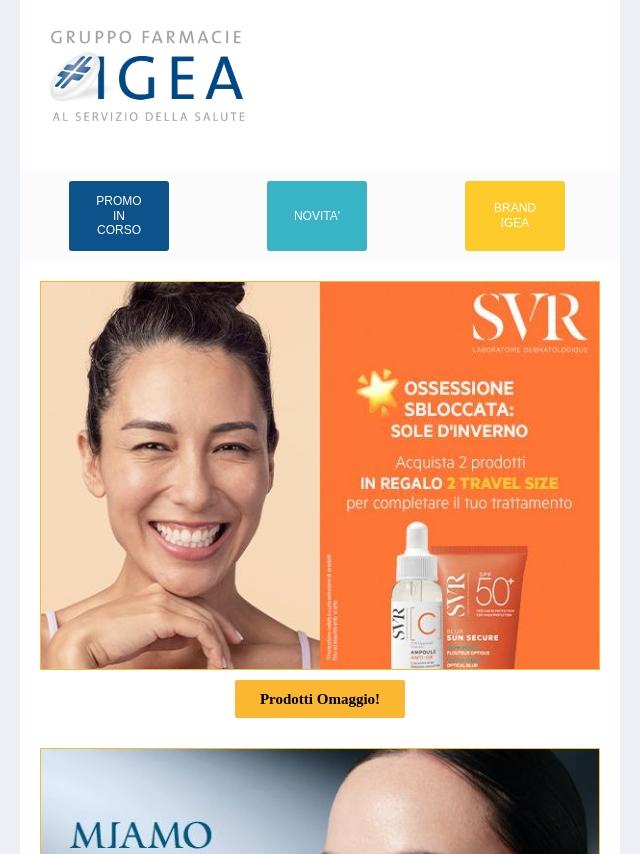Screen dimensions: 640x854
Task: Open the SVR Sole d'Inverno promo banner
Action: pyautogui.click(x=320, y=475)
